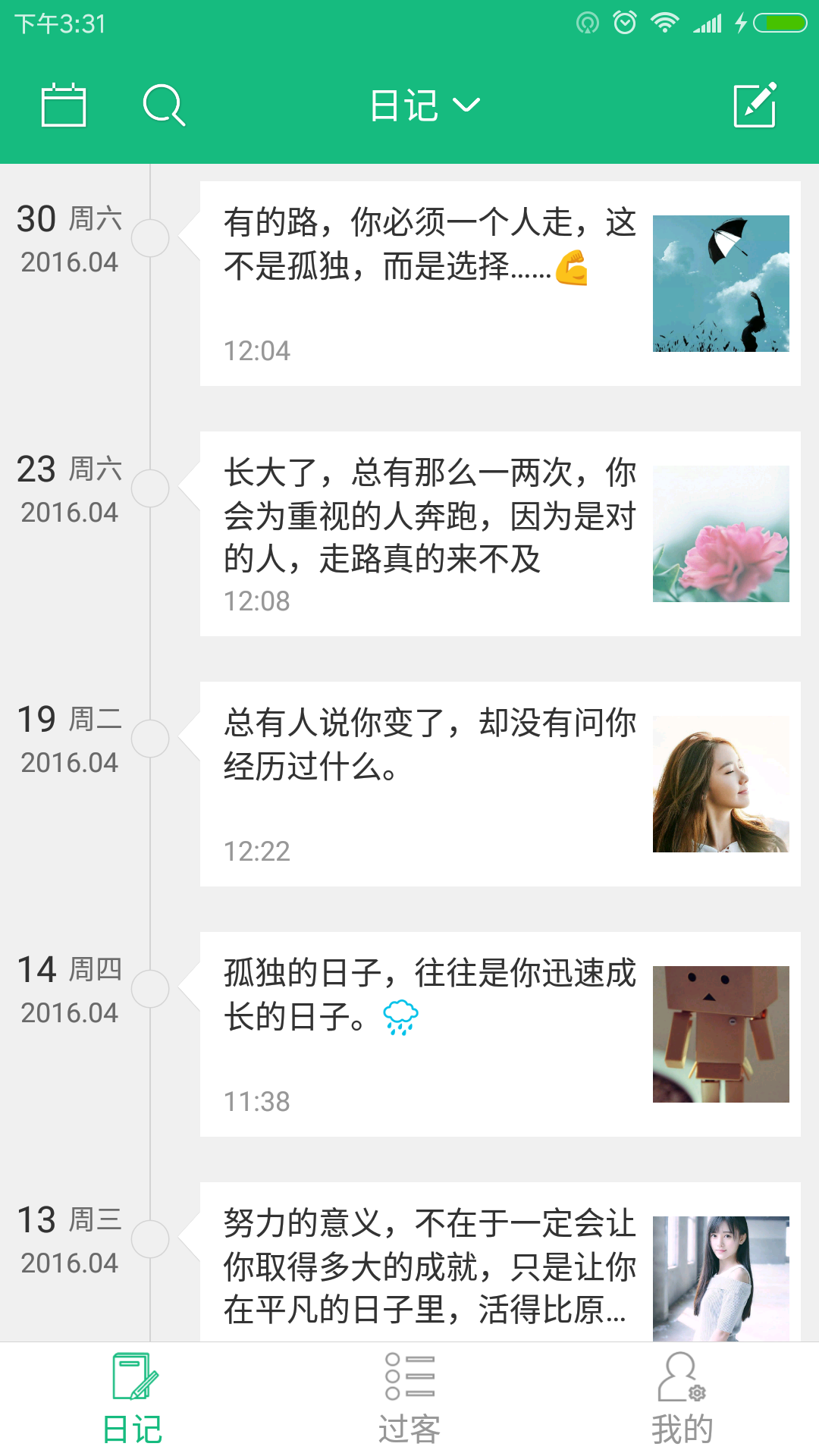Open the search magnifier
819x1456 pixels.
164,105
